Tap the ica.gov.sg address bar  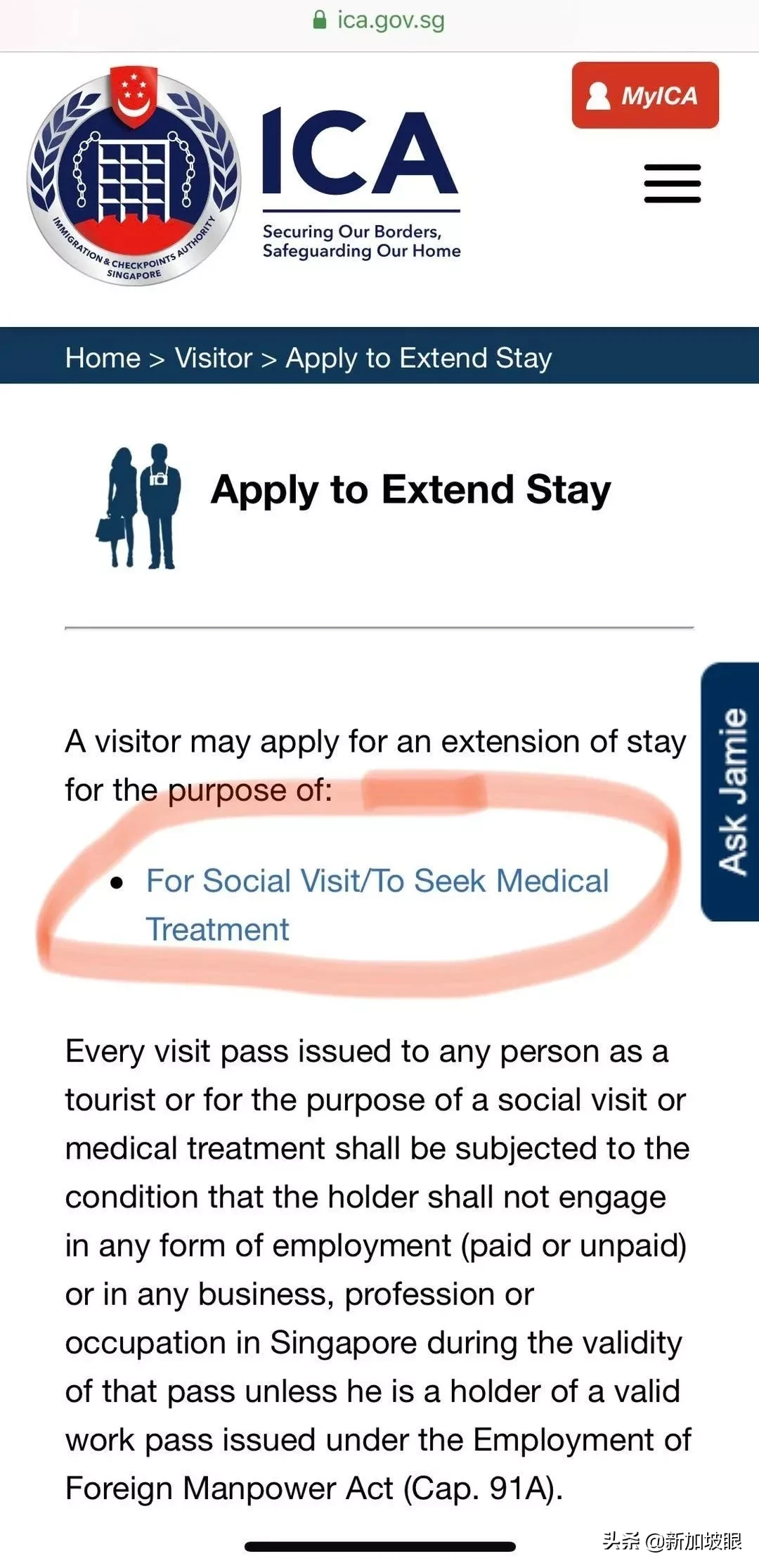(x=379, y=20)
